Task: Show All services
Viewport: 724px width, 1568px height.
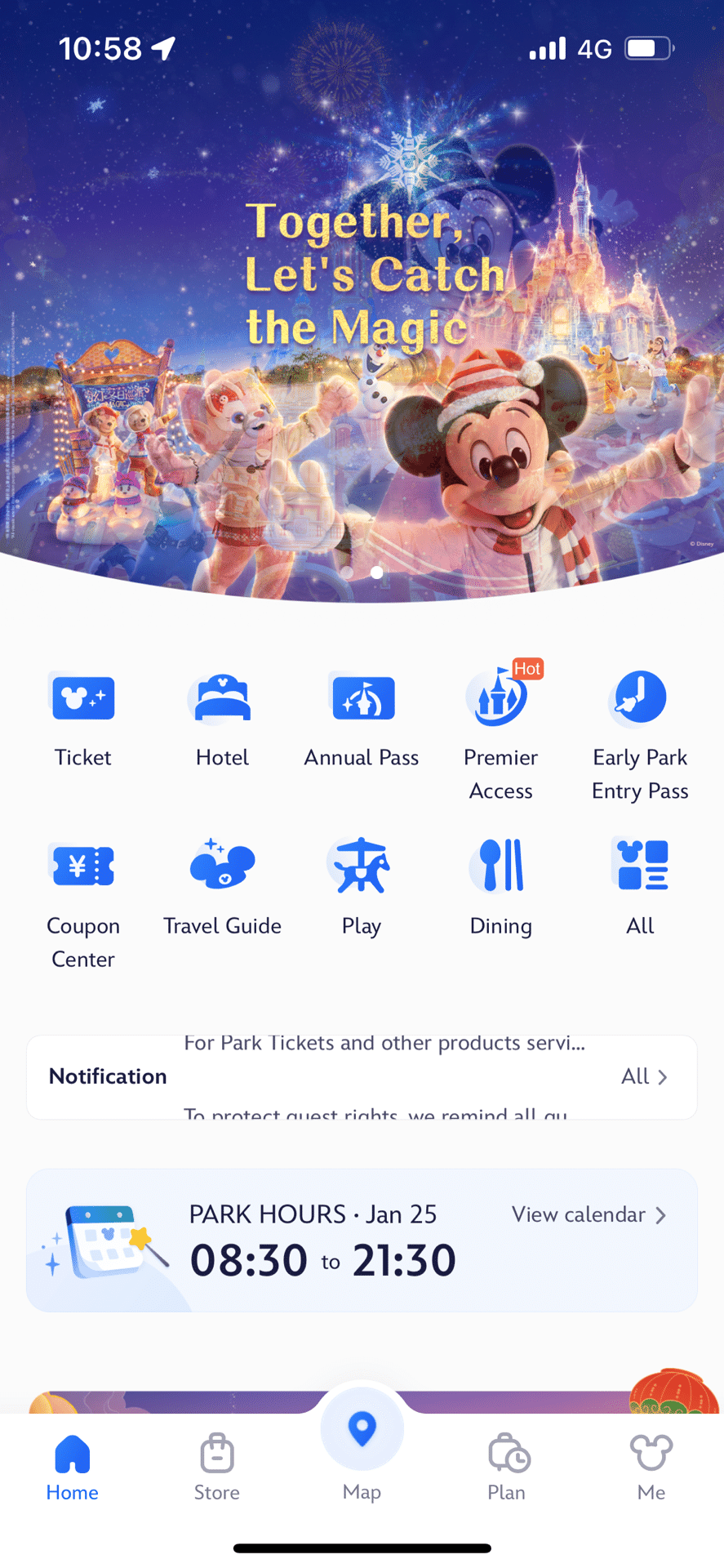Action: [x=640, y=888]
